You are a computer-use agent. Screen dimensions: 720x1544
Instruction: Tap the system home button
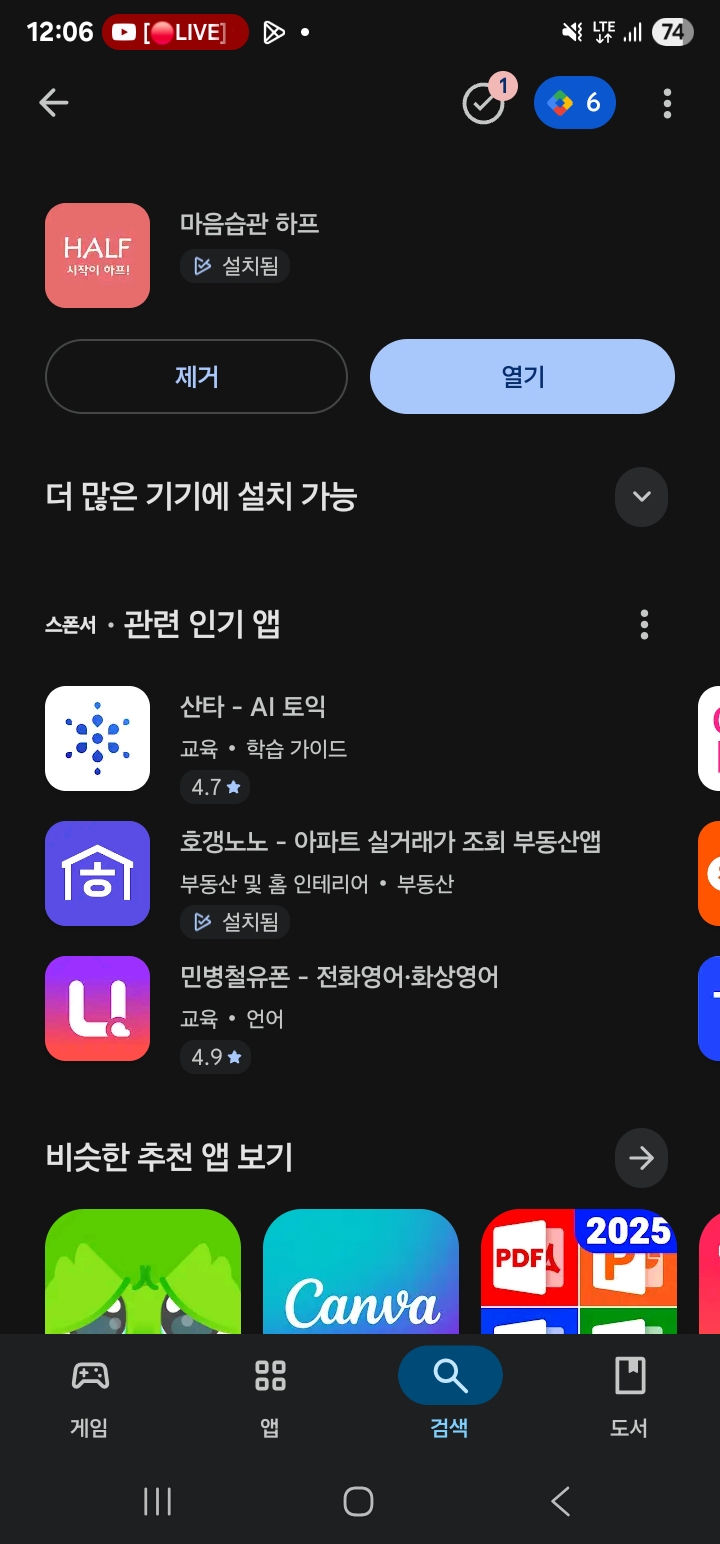(x=358, y=1501)
